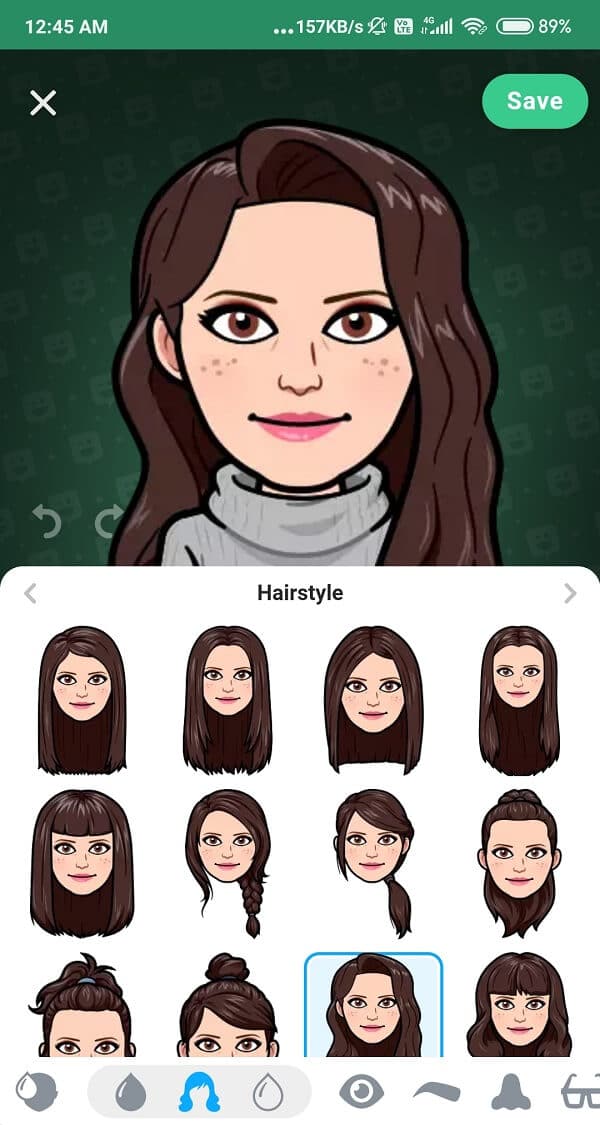Viewport: 600px width, 1125px height.
Task: Switch to the glasses tab
Action: [x=581, y=1092]
